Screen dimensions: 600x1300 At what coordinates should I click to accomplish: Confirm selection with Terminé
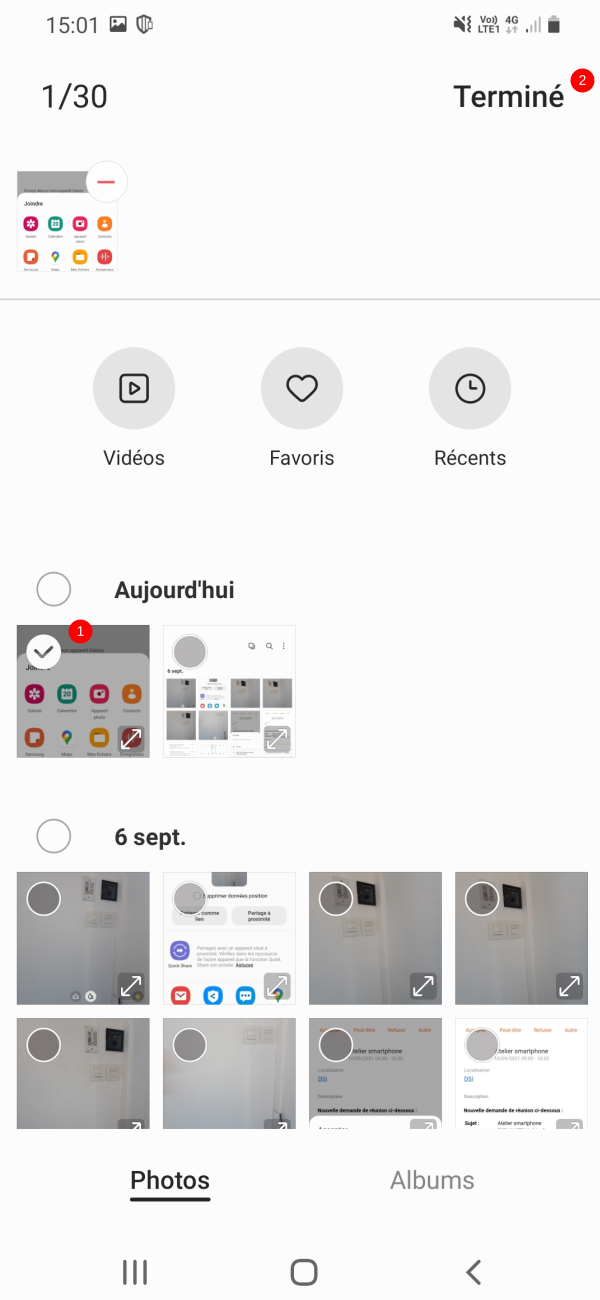(508, 97)
